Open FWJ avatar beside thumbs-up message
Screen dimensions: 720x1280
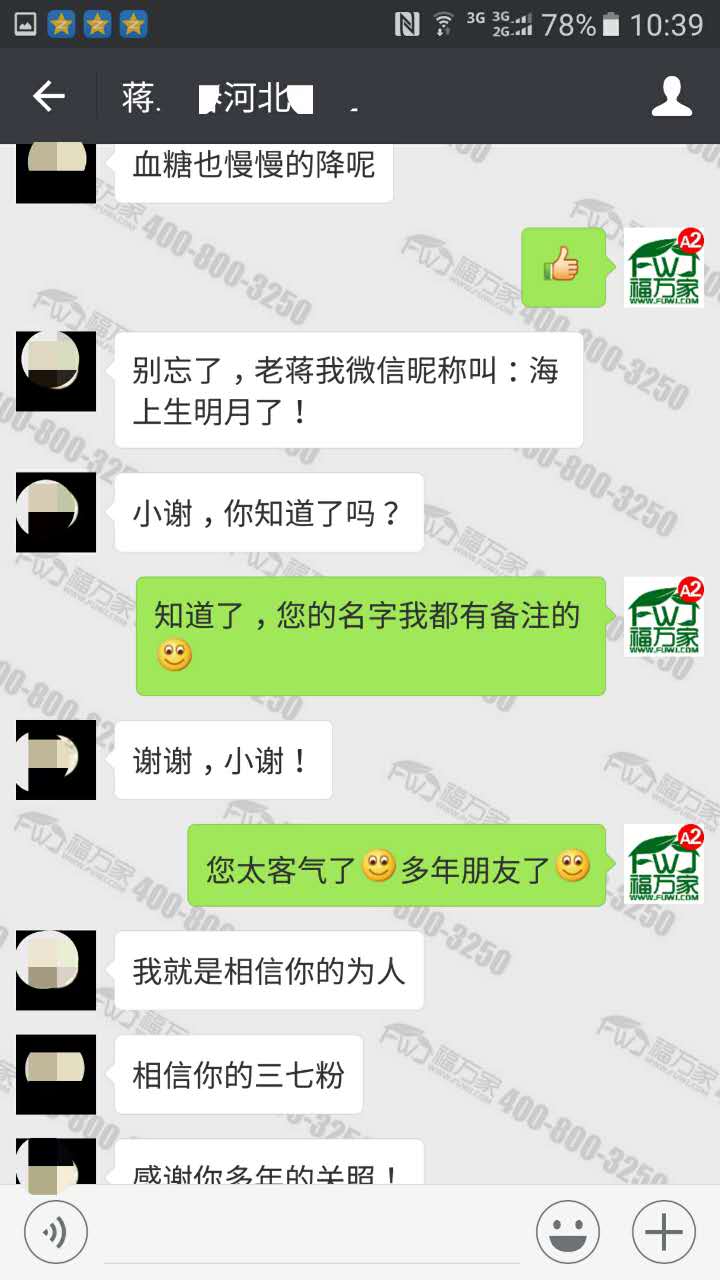tap(664, 267)
